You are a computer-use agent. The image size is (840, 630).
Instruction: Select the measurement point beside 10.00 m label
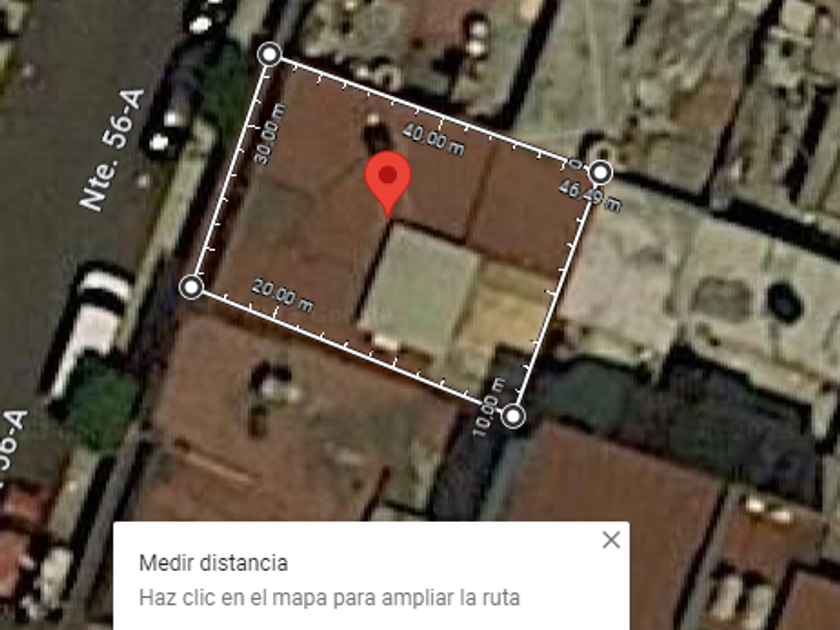(x=512, y=415)
